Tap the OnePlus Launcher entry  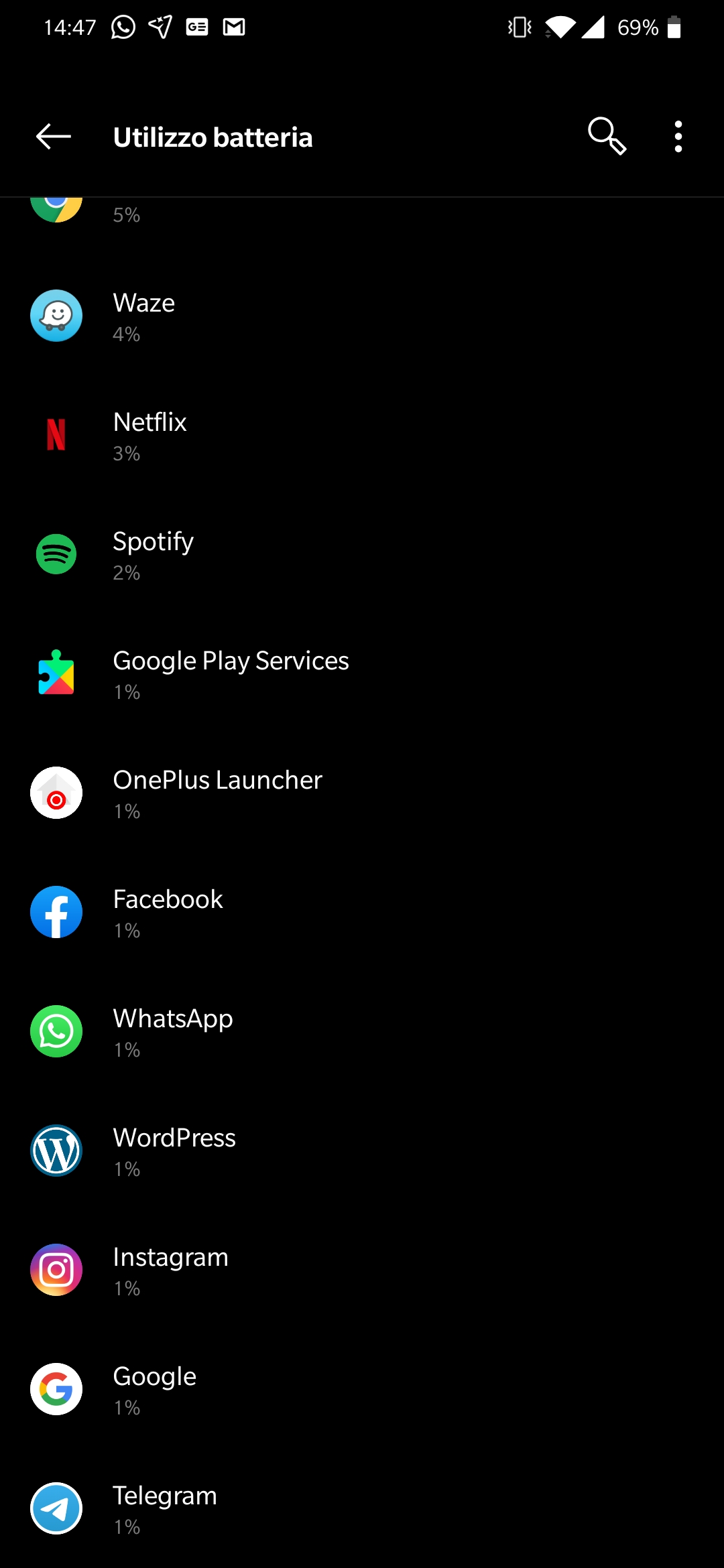coord(362,793)
